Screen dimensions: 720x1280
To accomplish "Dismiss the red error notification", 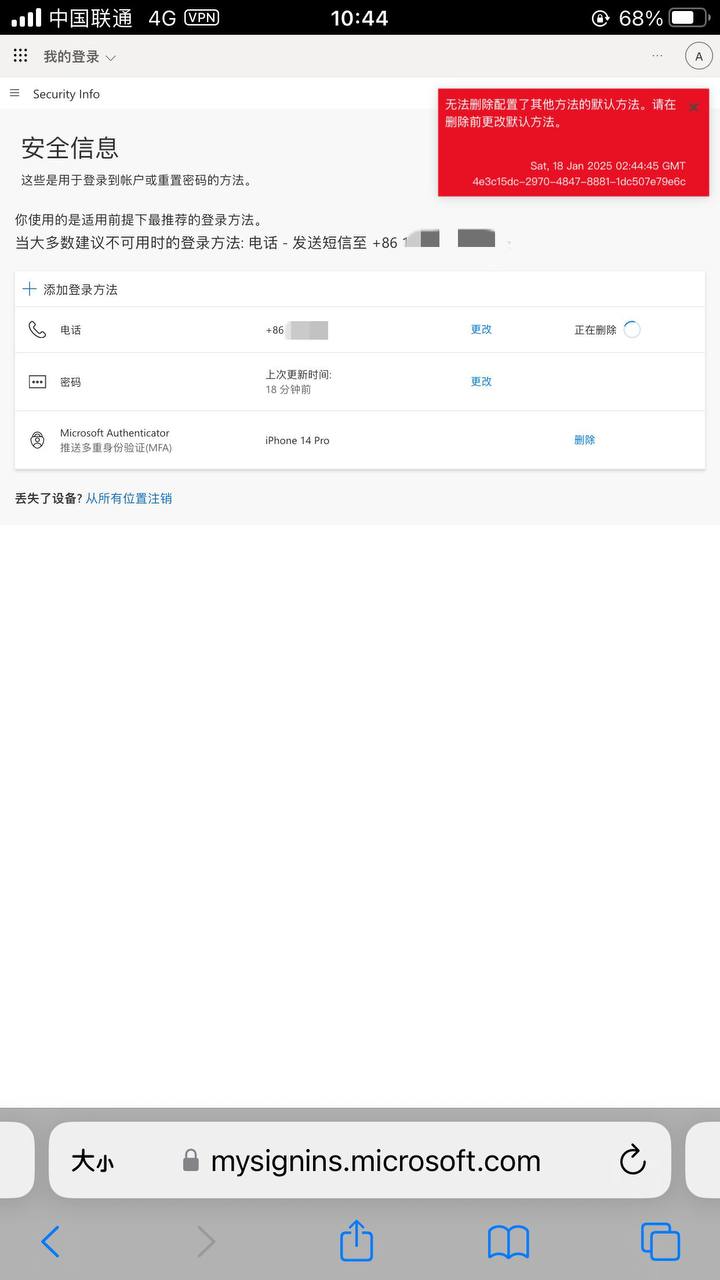I will (x=693, y=107).
